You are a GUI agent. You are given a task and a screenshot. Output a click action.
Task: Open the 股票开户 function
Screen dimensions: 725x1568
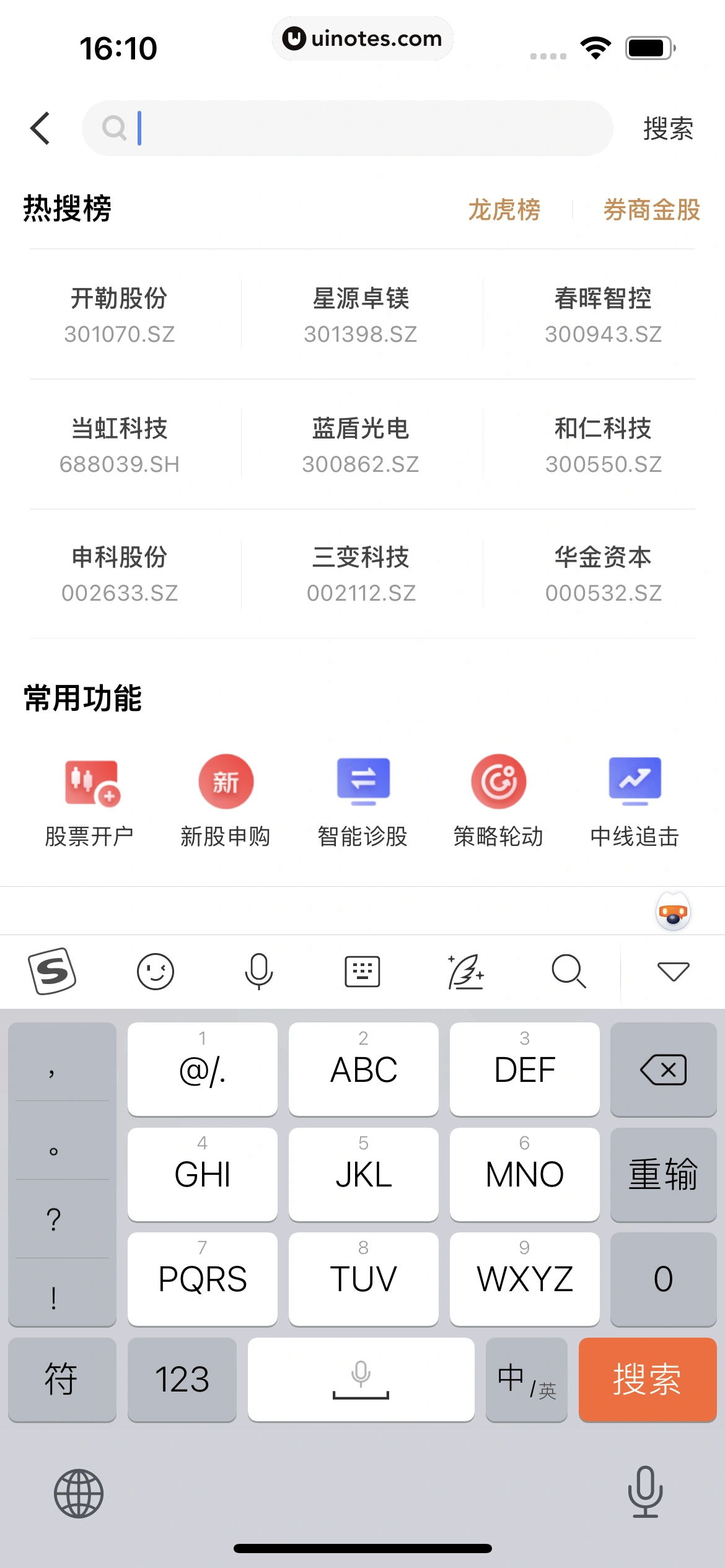[x=90, y=801]
